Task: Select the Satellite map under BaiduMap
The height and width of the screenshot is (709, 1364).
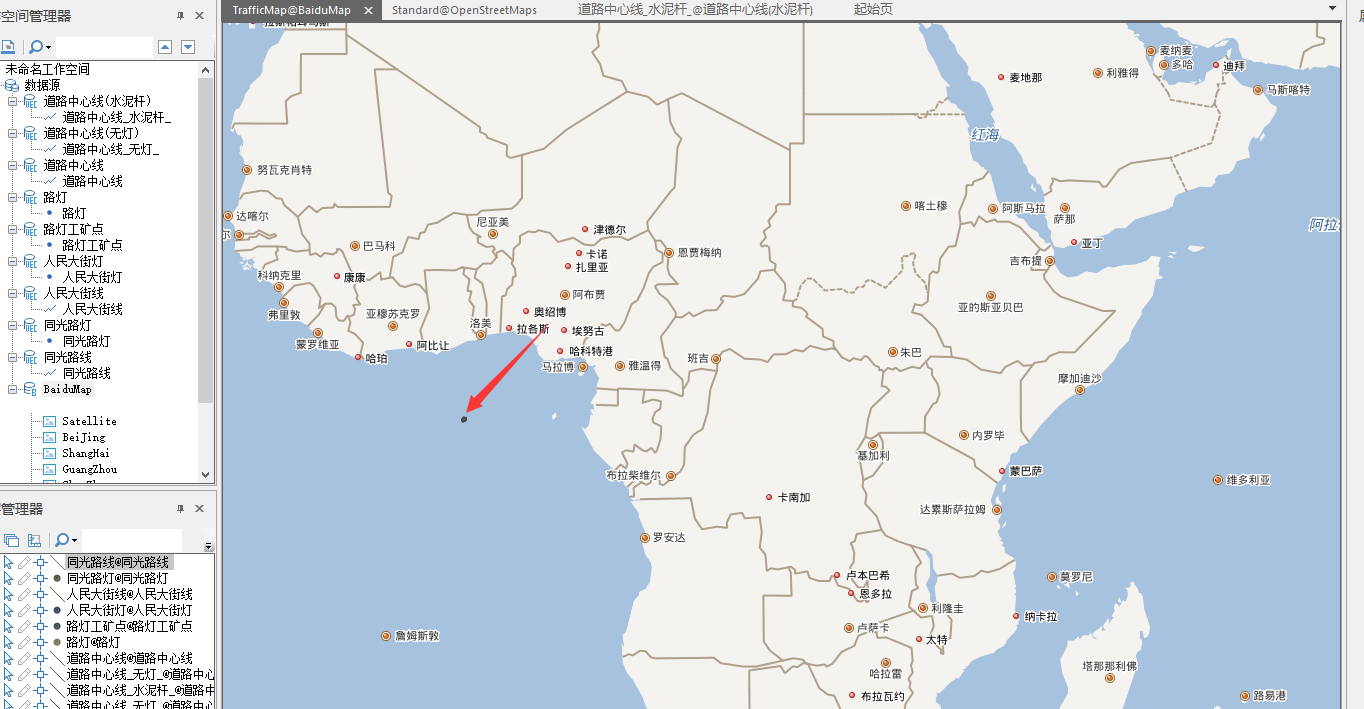Action: [89, 421]
